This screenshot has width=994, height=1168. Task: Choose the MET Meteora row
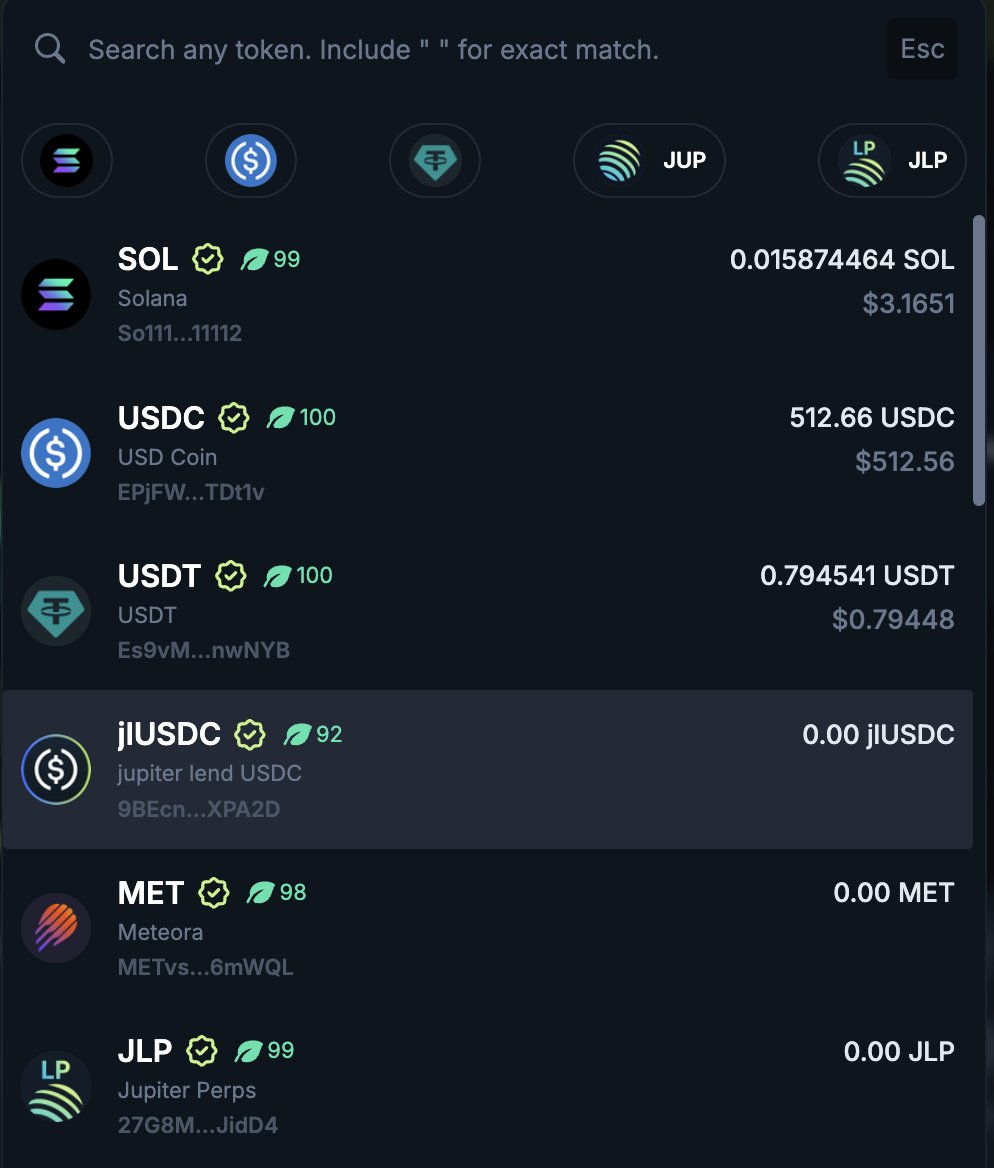pos(487,927)
